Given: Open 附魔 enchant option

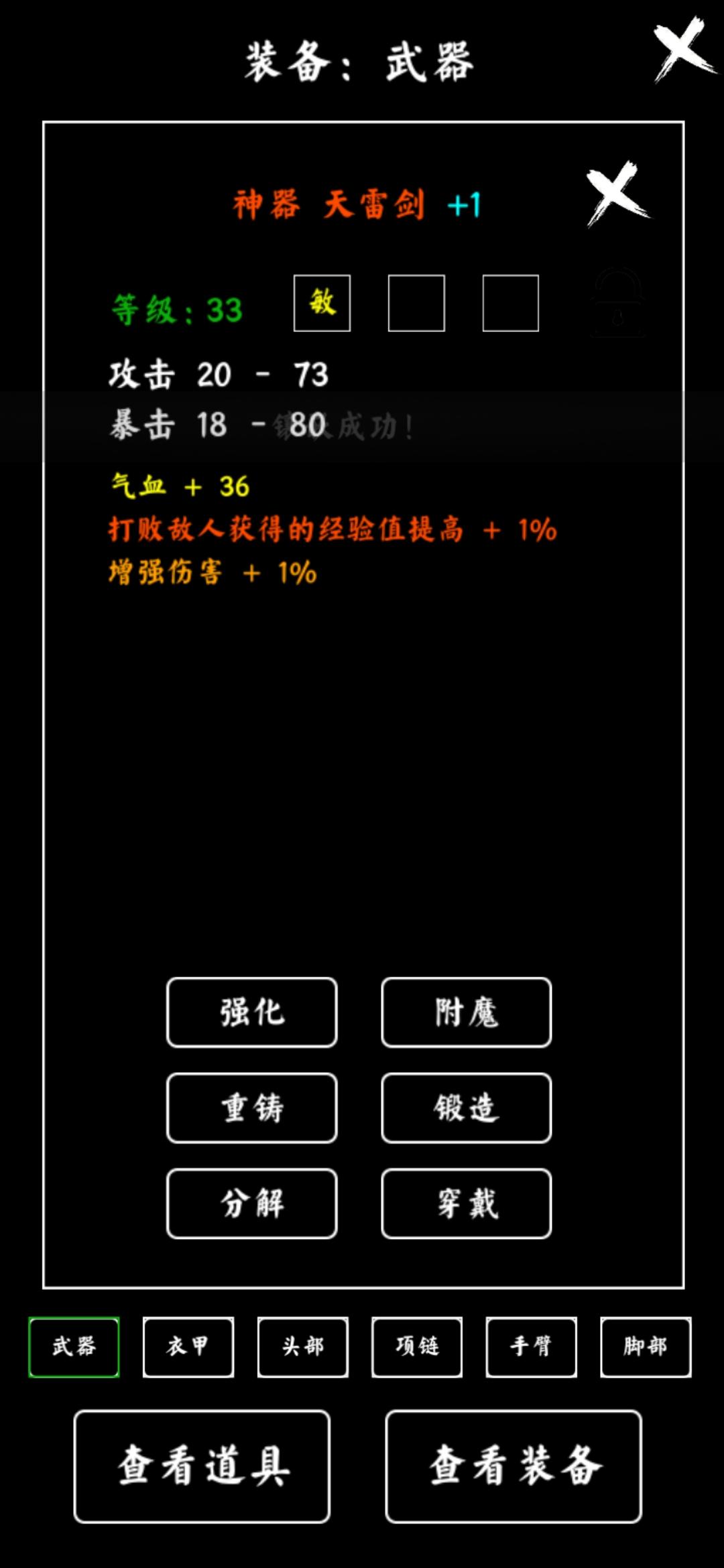Looking at the screenshot, I should pos(467,1012).
